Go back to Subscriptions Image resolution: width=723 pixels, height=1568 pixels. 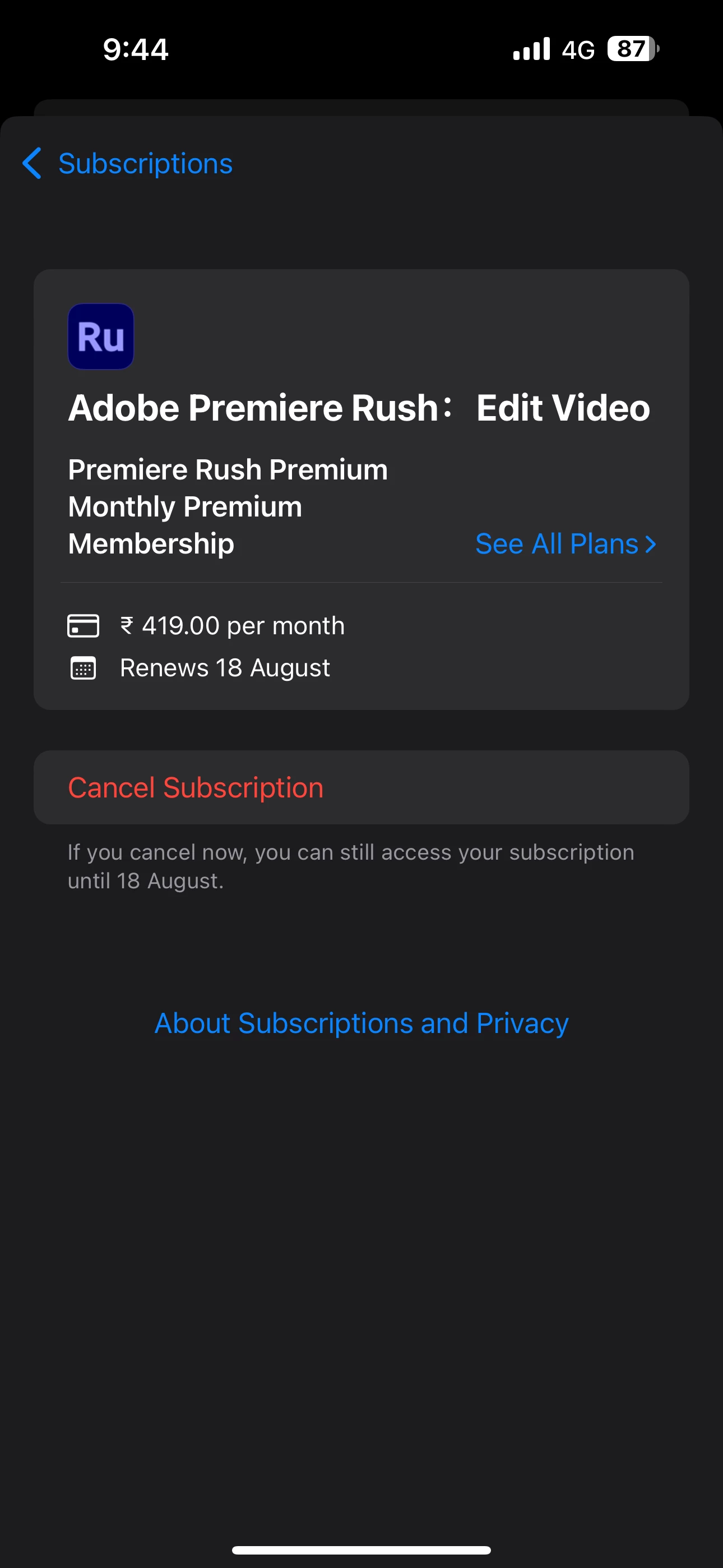128,164
